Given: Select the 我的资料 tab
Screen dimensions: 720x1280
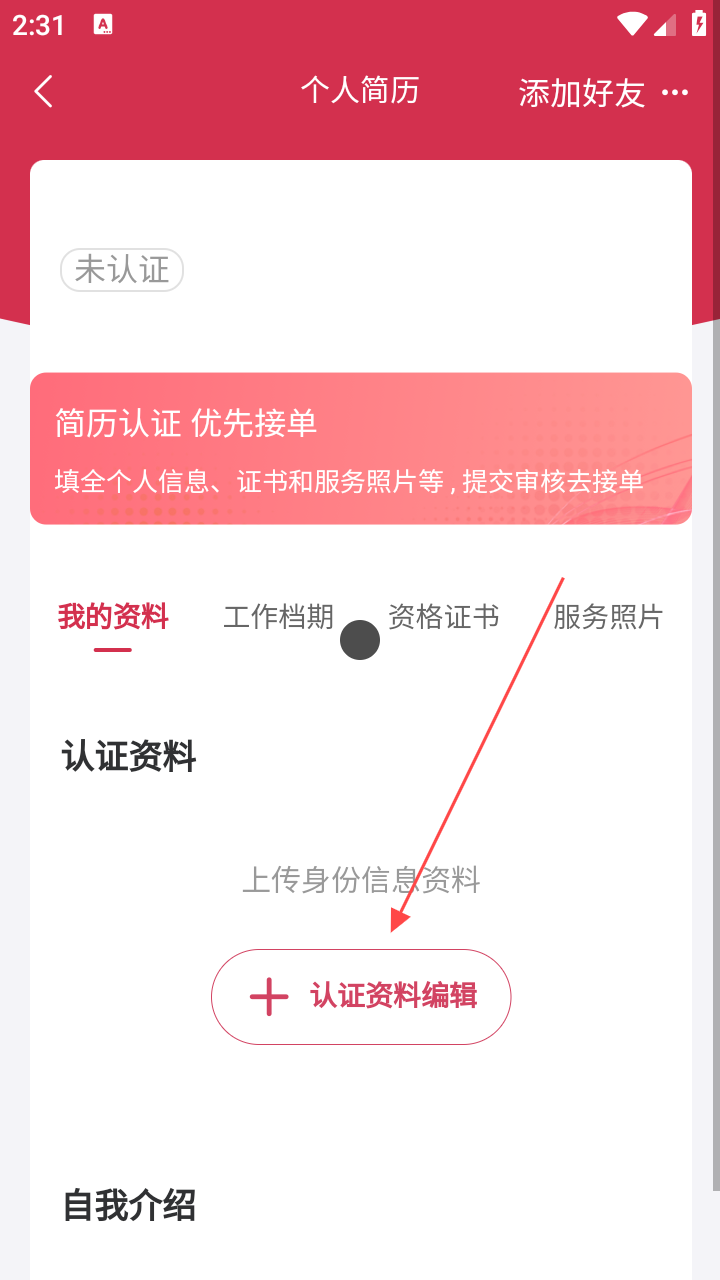Looking at the screenshot, I should click(113, 617).
